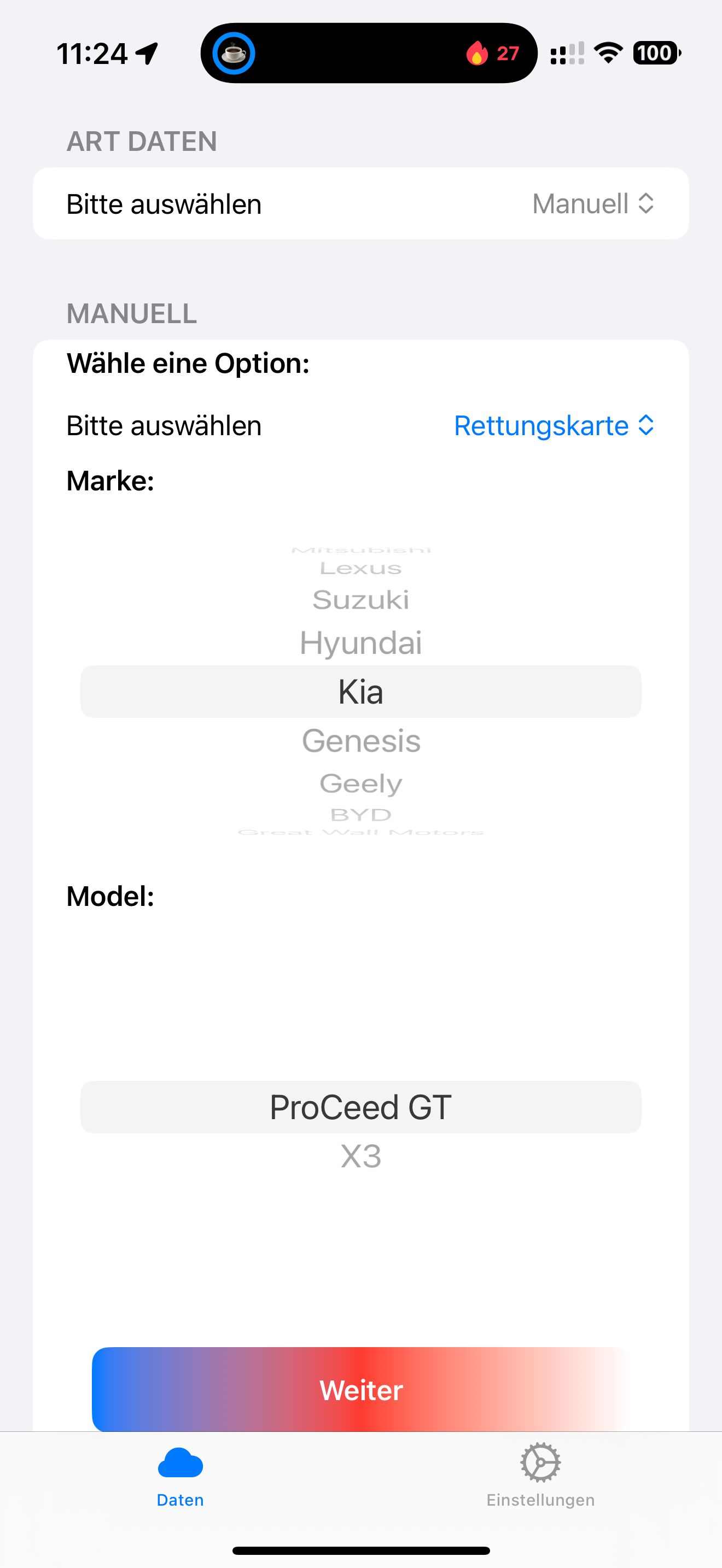The image size is (722, 1568).
Task: Pick BYD from the brand wheel
Action: coord(361,815)
